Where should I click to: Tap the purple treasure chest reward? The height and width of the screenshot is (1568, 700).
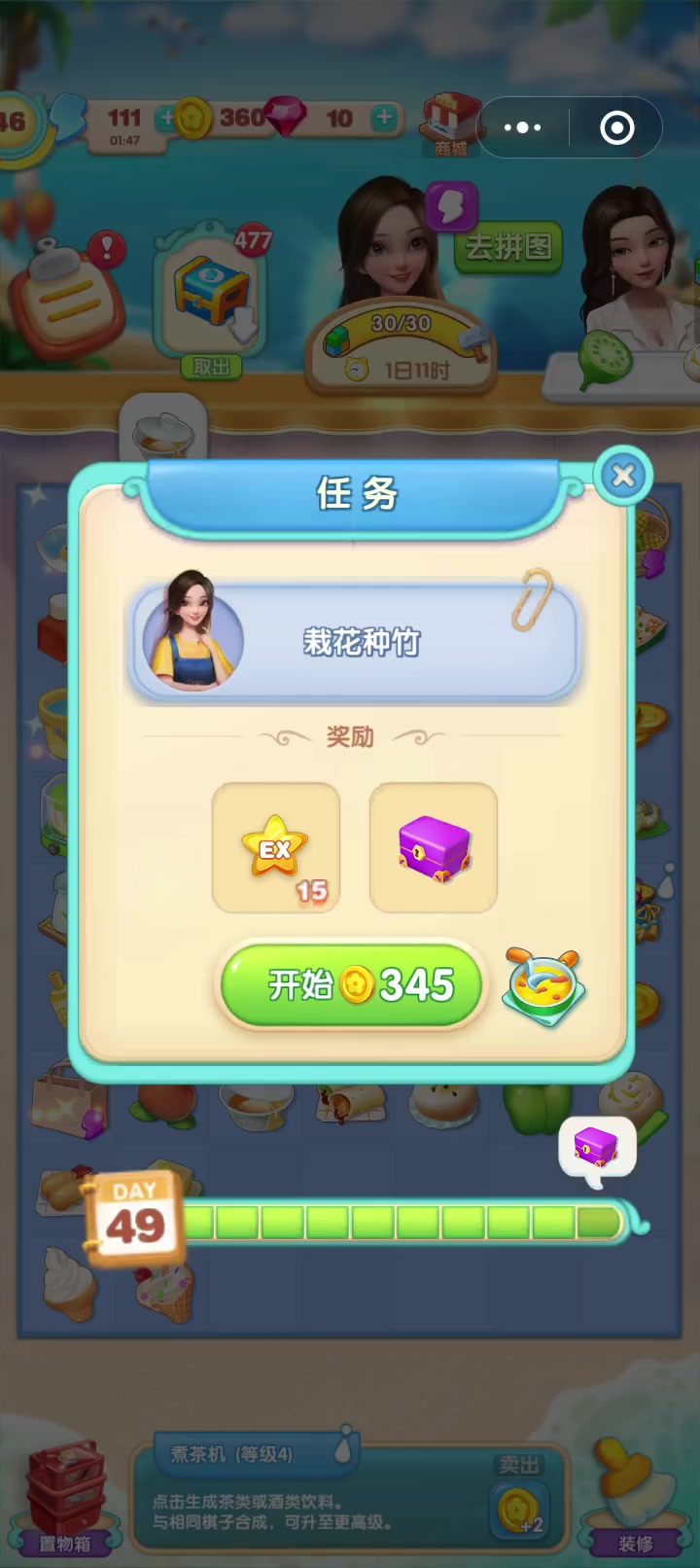pos(434,847)
